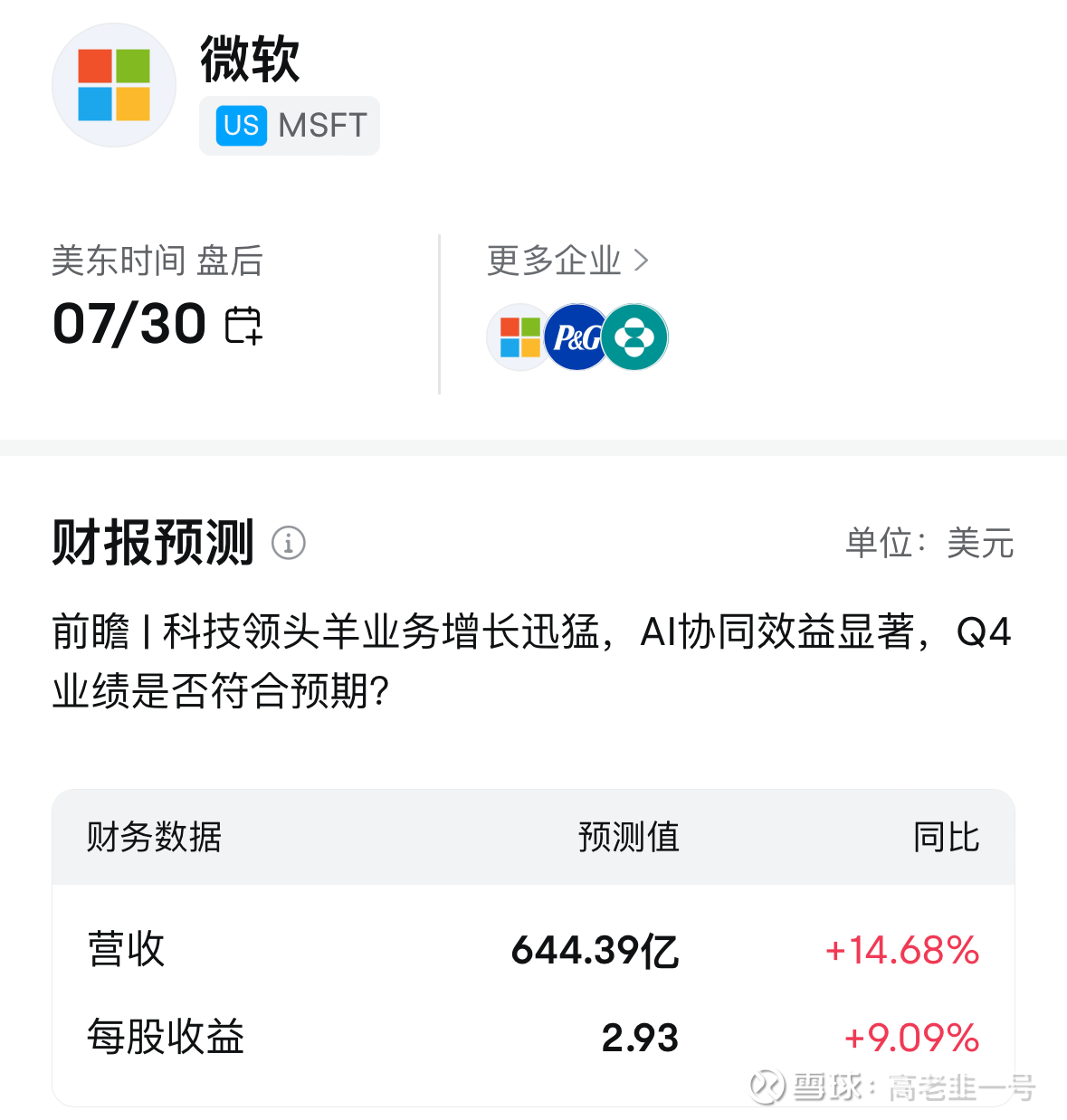Click the 单位：美元 label

[928, 544]
